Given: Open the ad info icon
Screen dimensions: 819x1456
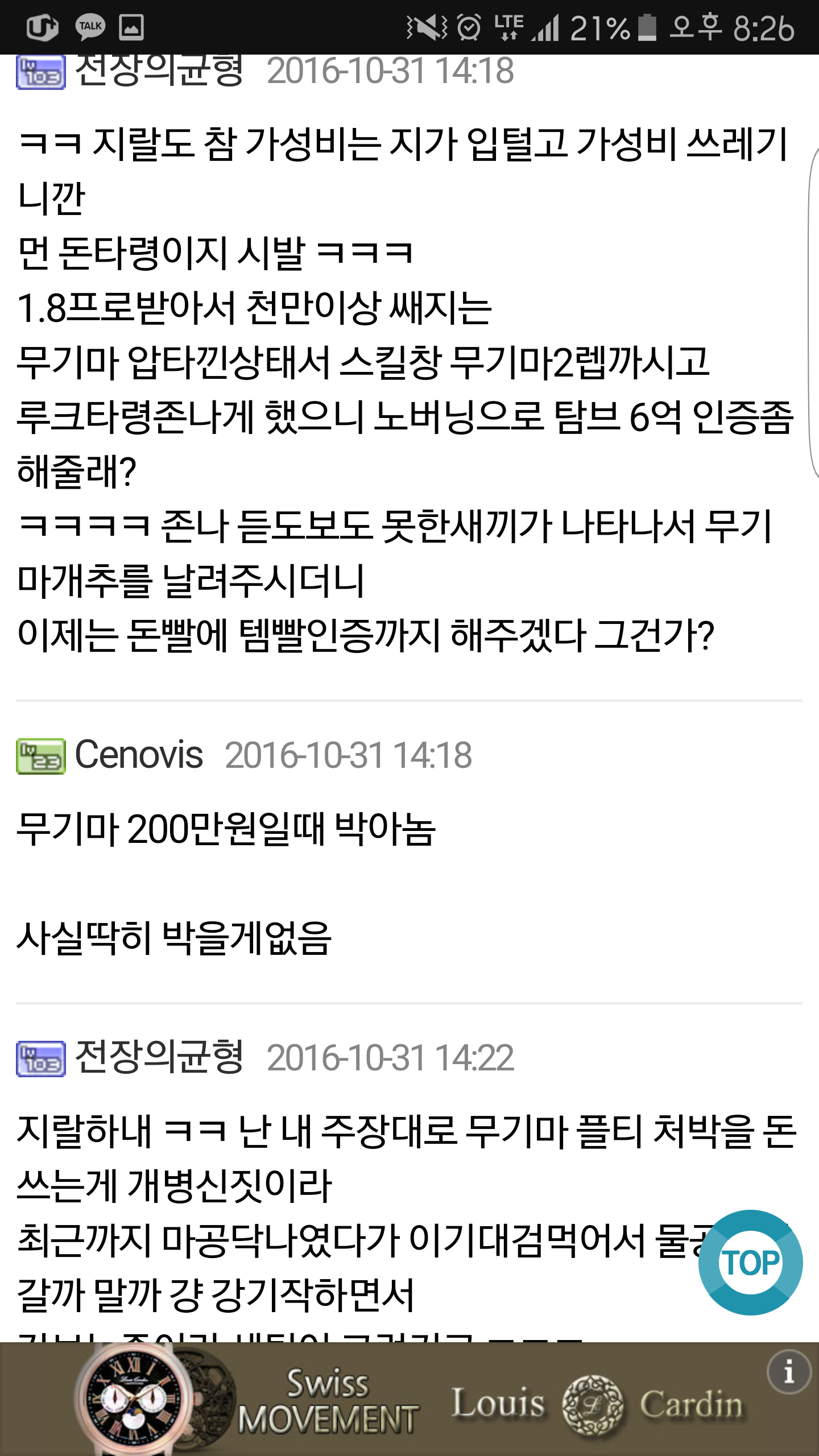Looking at the screenshot, I should coord(788,1372).
